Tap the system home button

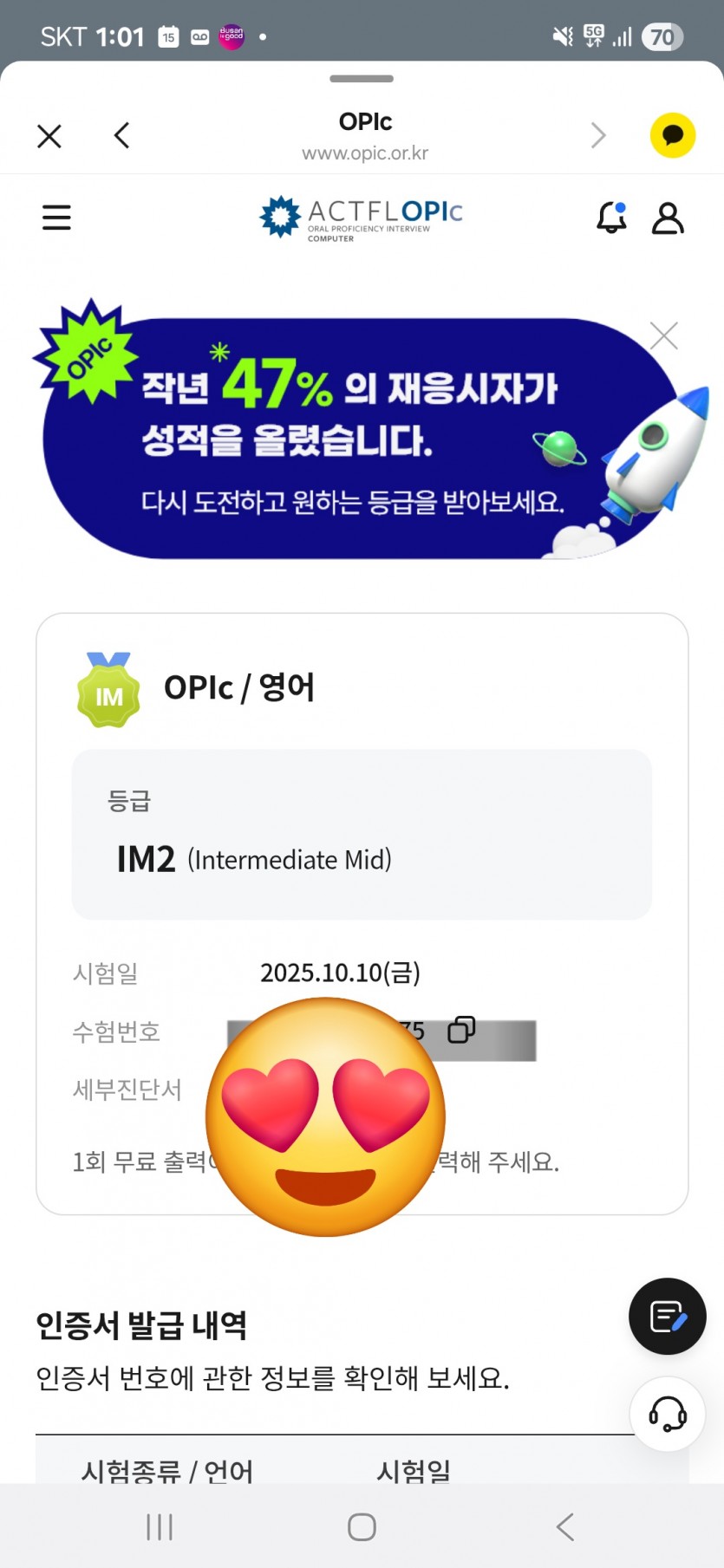[362, 1526]
